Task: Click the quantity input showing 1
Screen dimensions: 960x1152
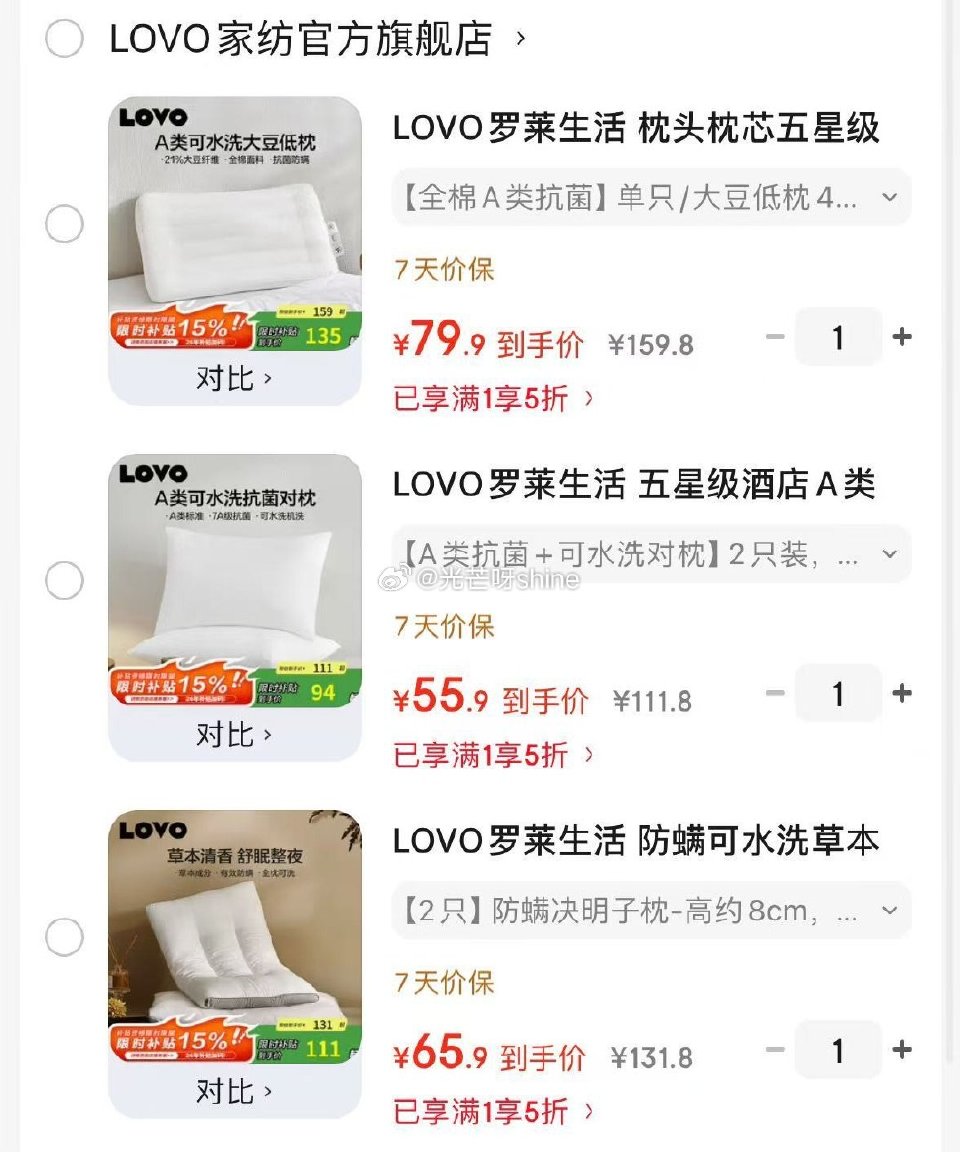Action: tap(838, 337)
